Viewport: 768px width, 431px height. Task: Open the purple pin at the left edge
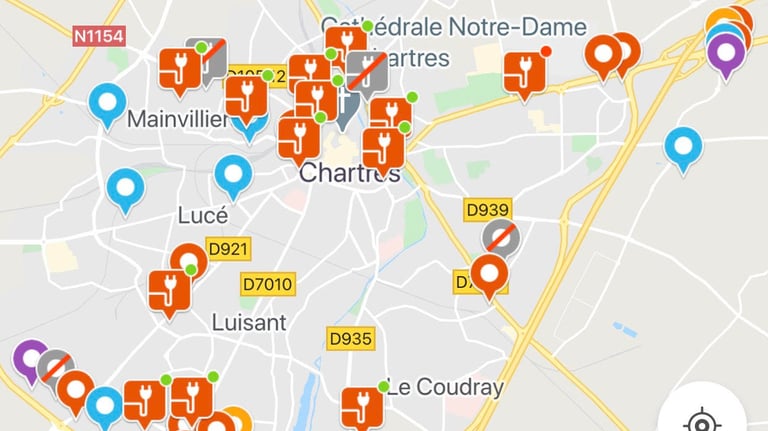(28, 359)
